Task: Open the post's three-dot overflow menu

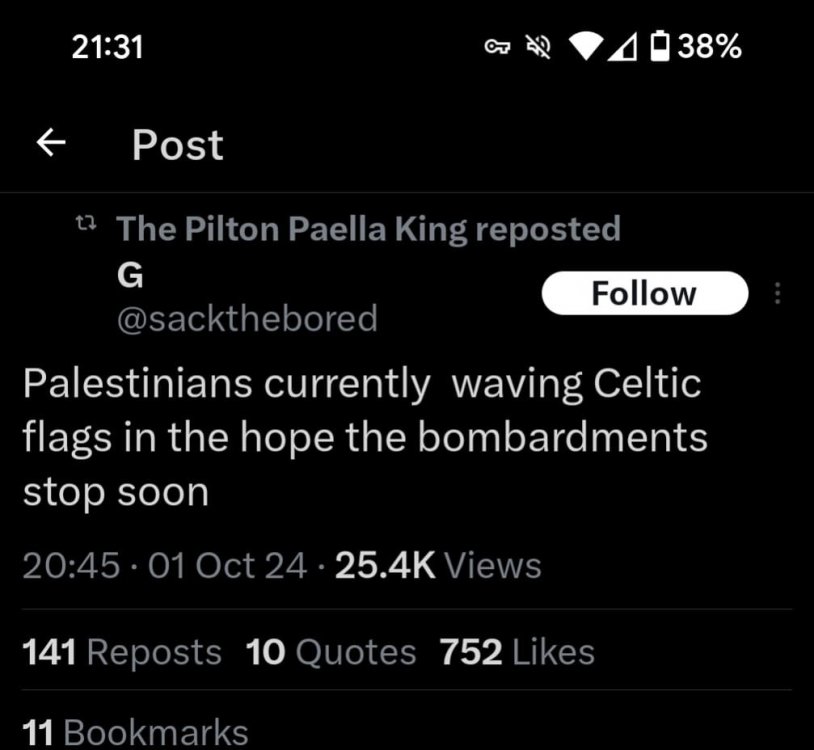Action: (780, 293)
